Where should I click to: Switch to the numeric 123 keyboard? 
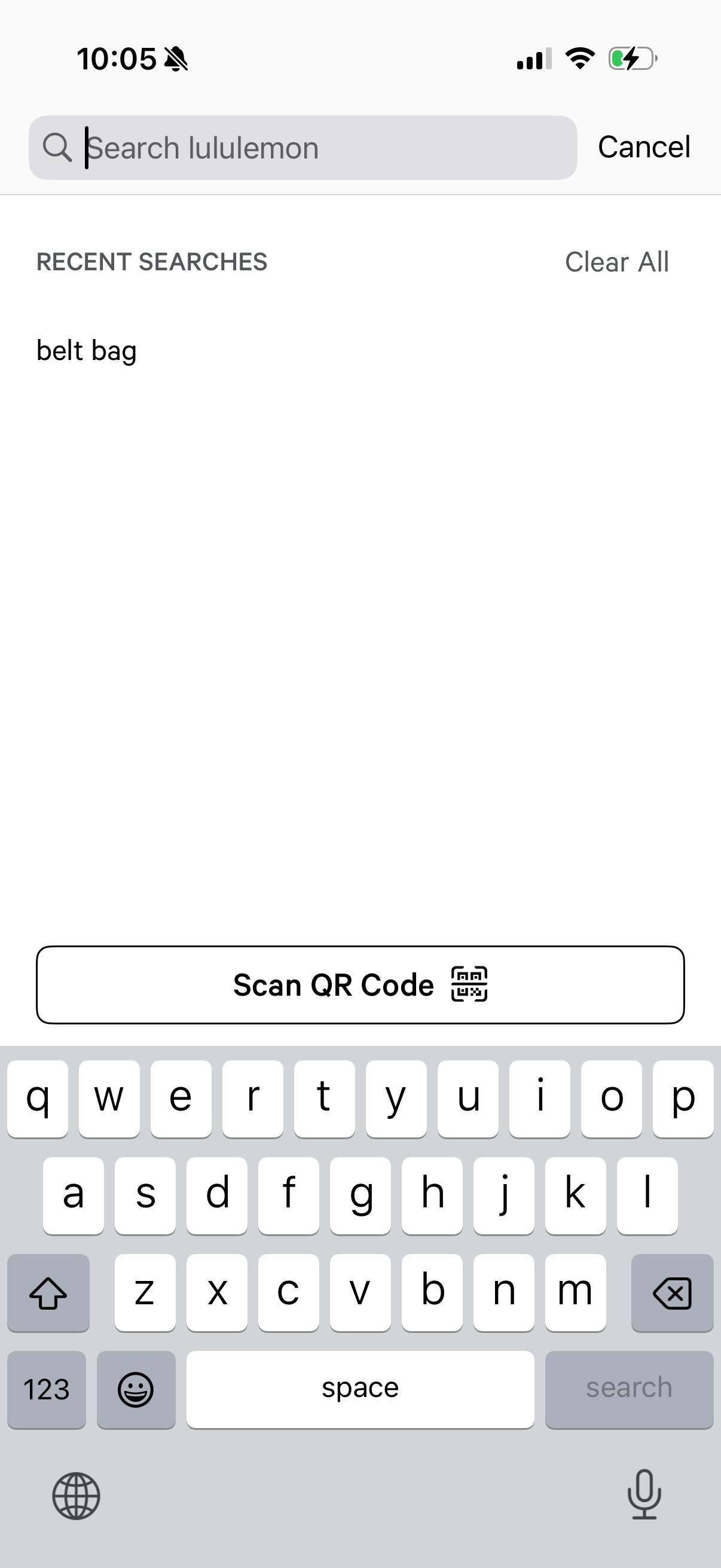(x=46, y=1389)
